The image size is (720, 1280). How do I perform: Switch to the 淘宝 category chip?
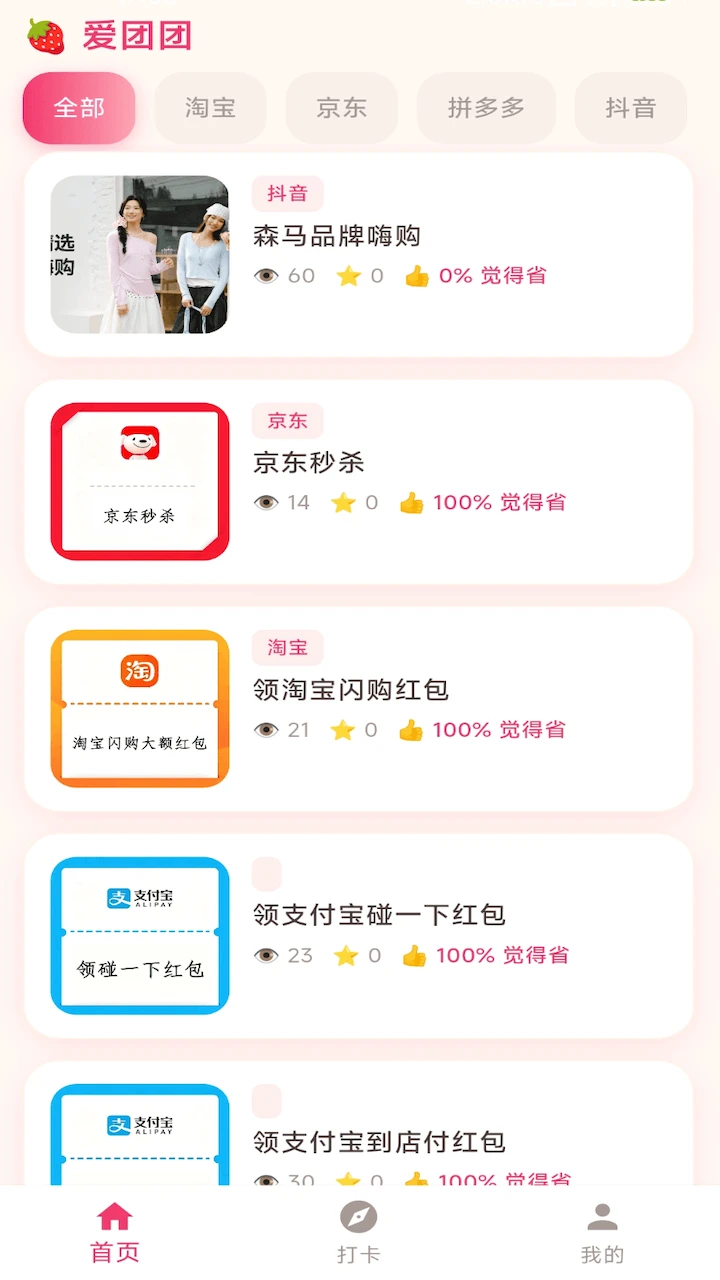[210, 108]
